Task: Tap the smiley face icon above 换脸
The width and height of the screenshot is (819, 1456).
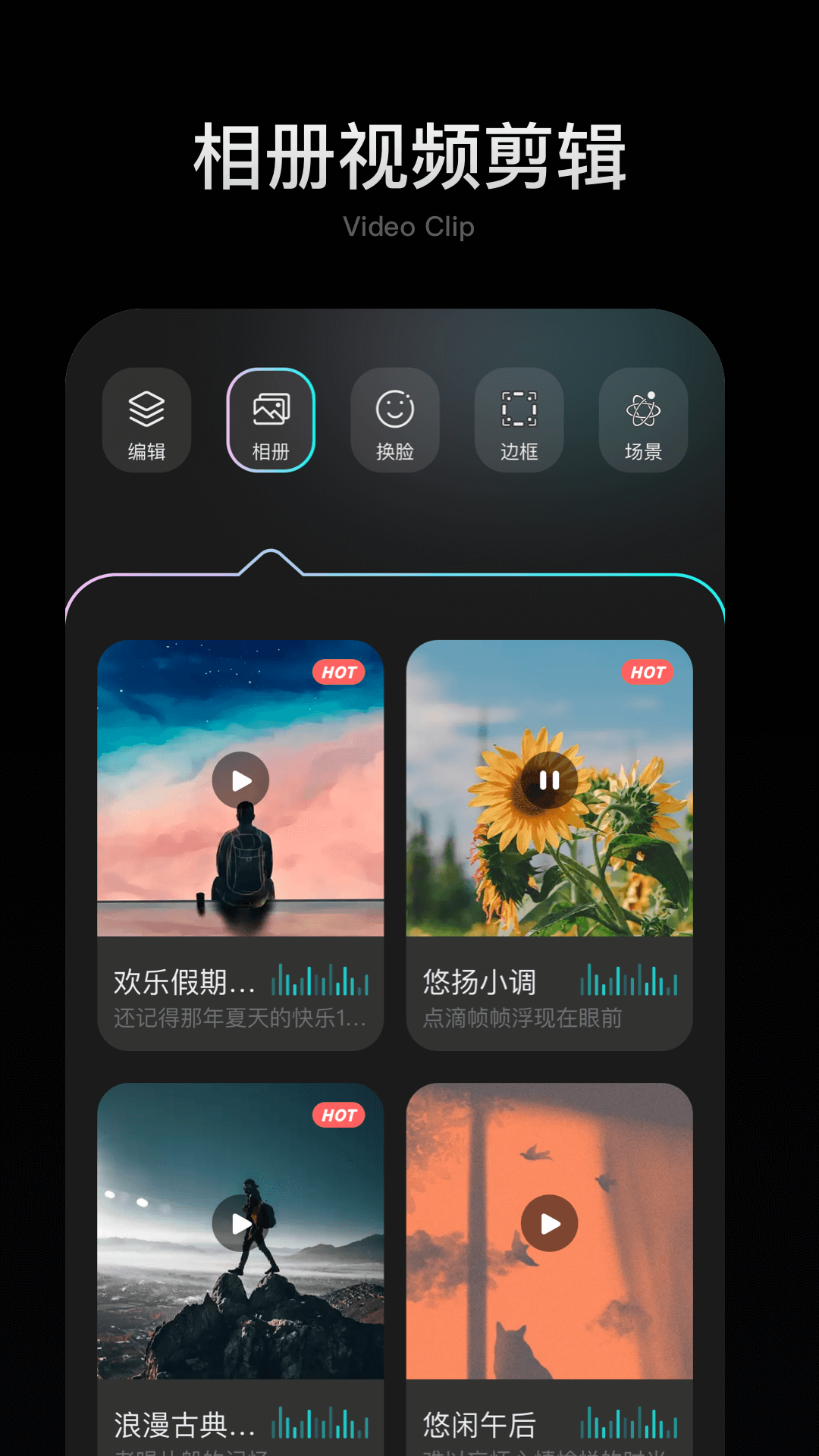Action: (x=395, y=408)
